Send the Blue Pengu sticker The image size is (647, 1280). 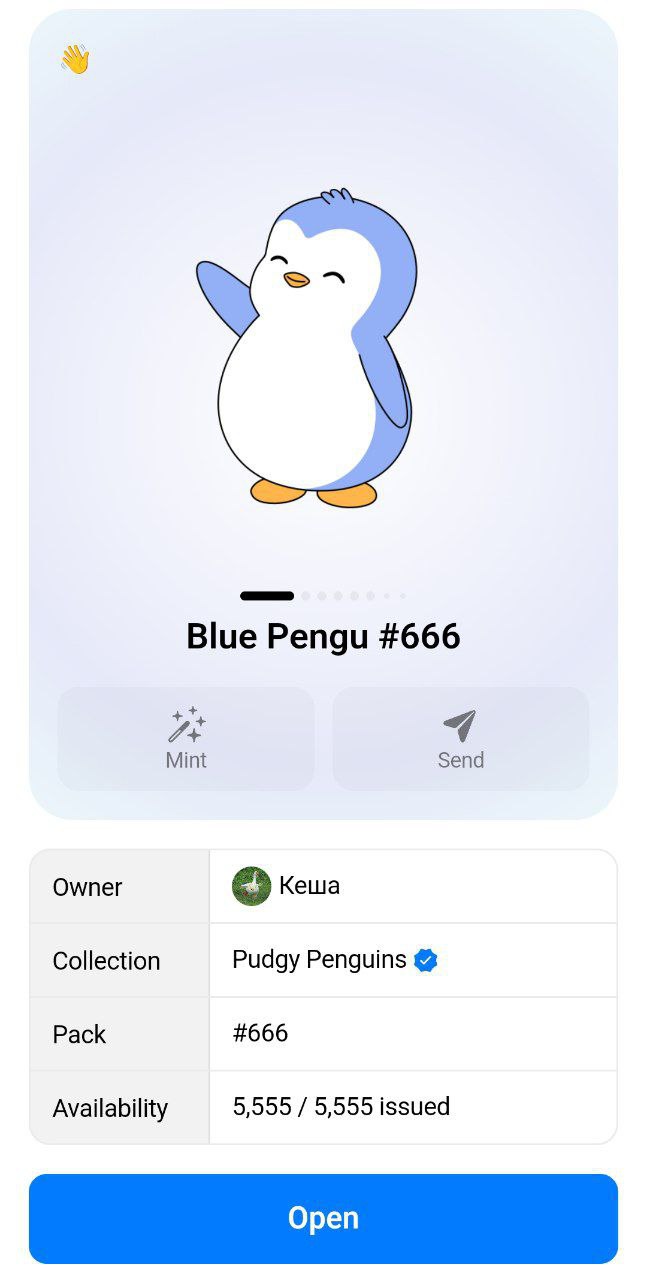tap(460, 738)
